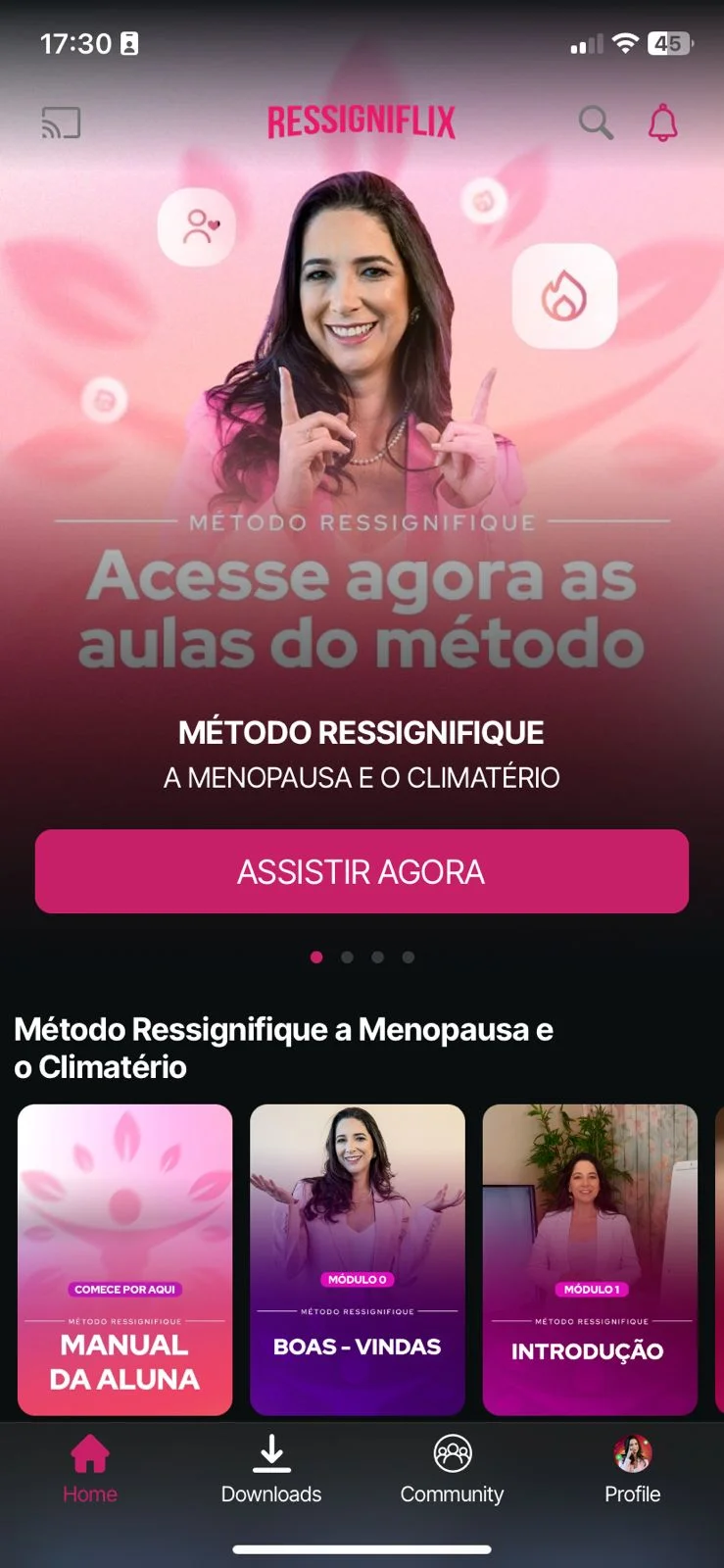Open the search magnifier

click(596, 123)
